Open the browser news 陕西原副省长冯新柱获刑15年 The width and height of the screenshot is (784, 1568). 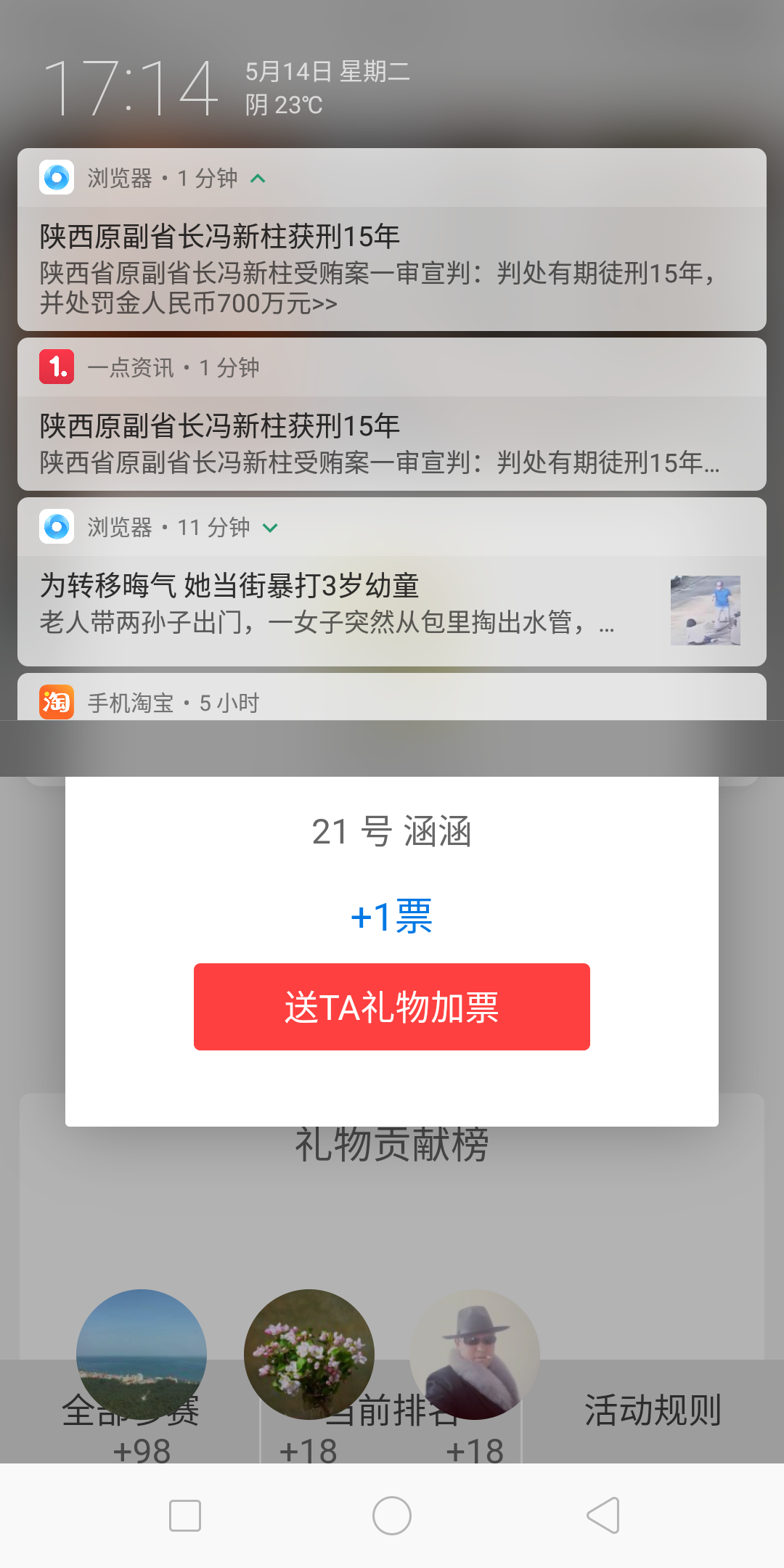[x=392, y=269]
